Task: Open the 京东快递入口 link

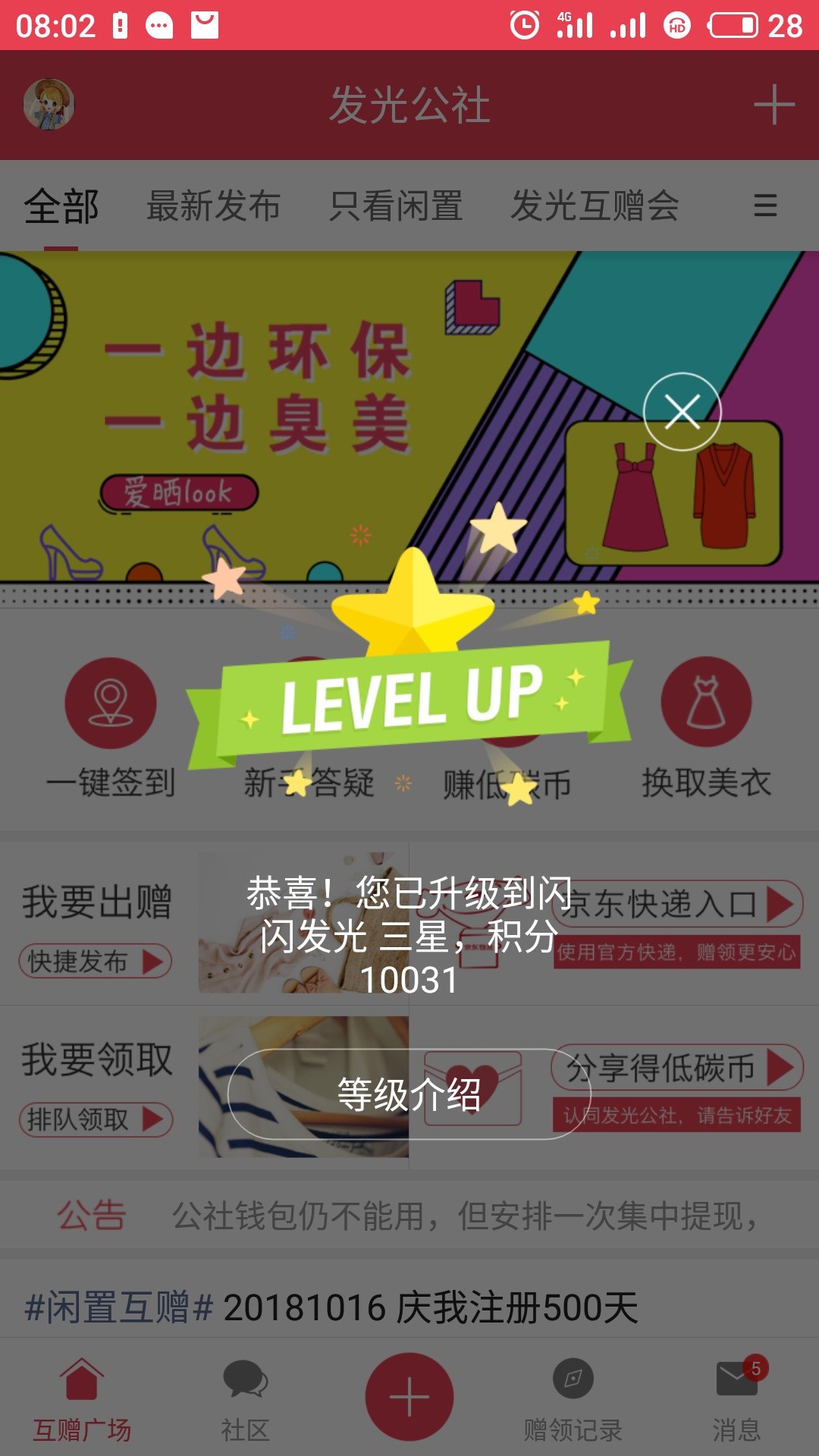Action: click(x=679, y=904)
